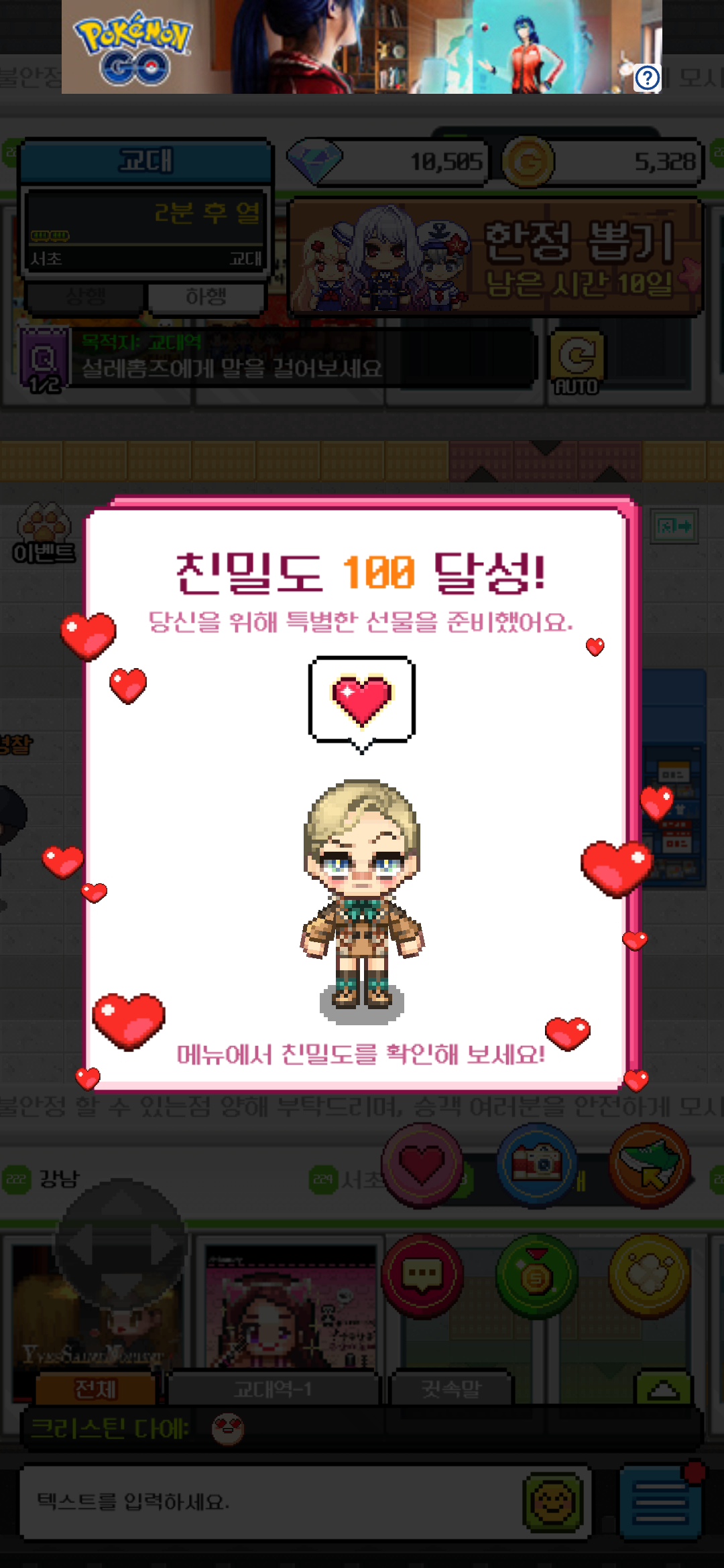Select the 상행 direction button
Image resolution: width=724 pixels, height=1568 pixels.
tap(85, 297)
